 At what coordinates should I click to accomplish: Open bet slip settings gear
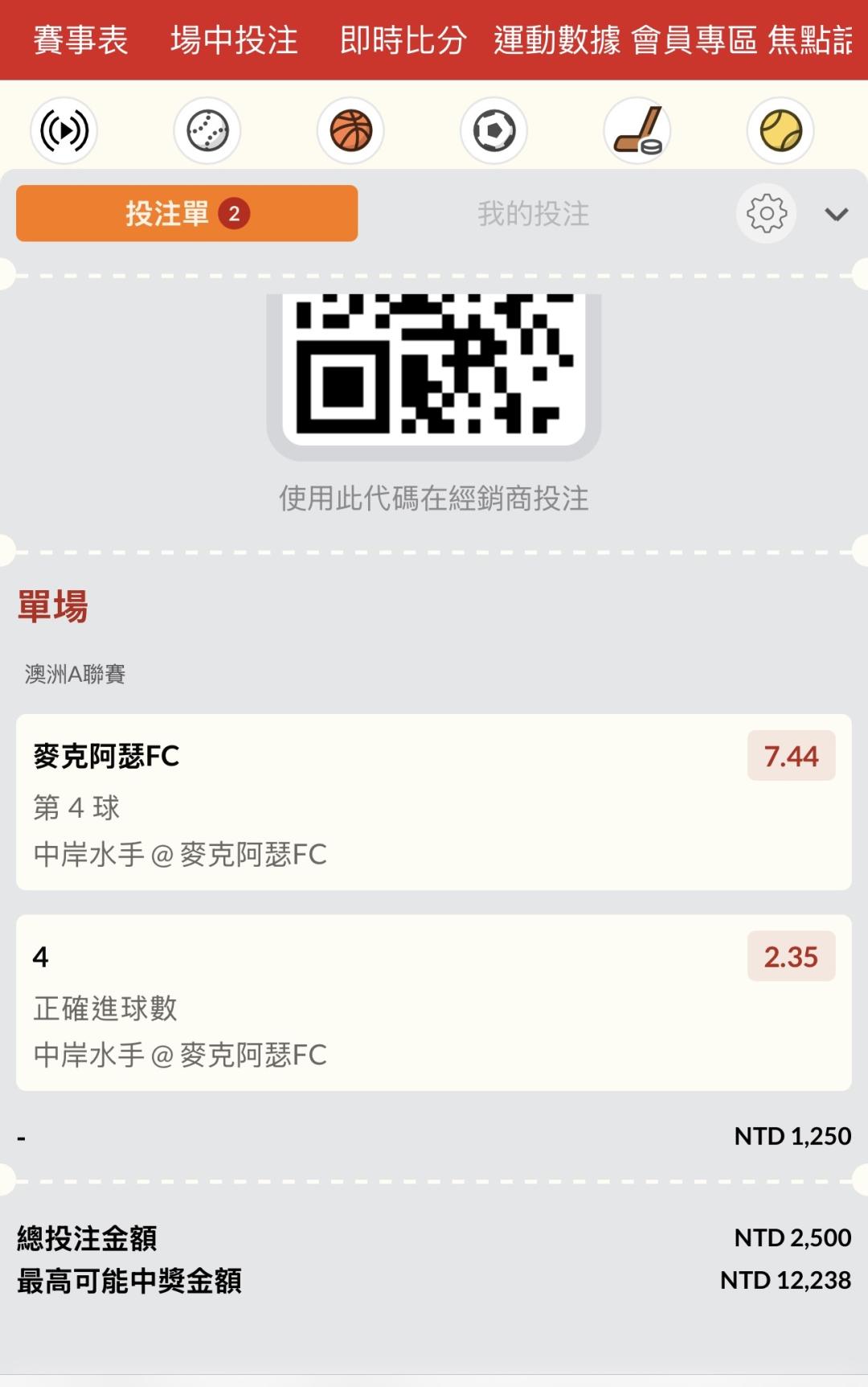766,214
